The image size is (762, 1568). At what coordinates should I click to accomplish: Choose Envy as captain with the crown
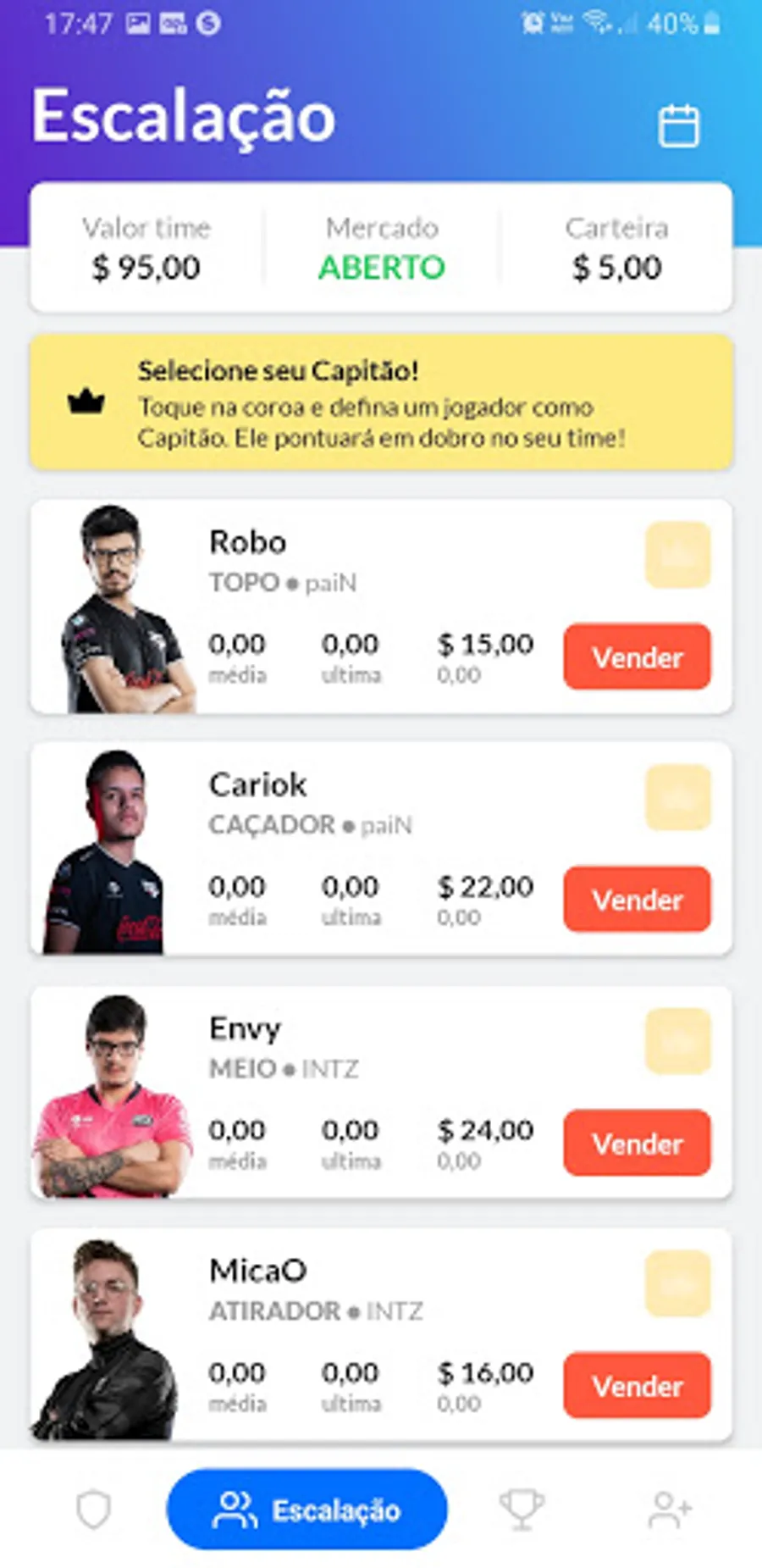click(677, 1041)
